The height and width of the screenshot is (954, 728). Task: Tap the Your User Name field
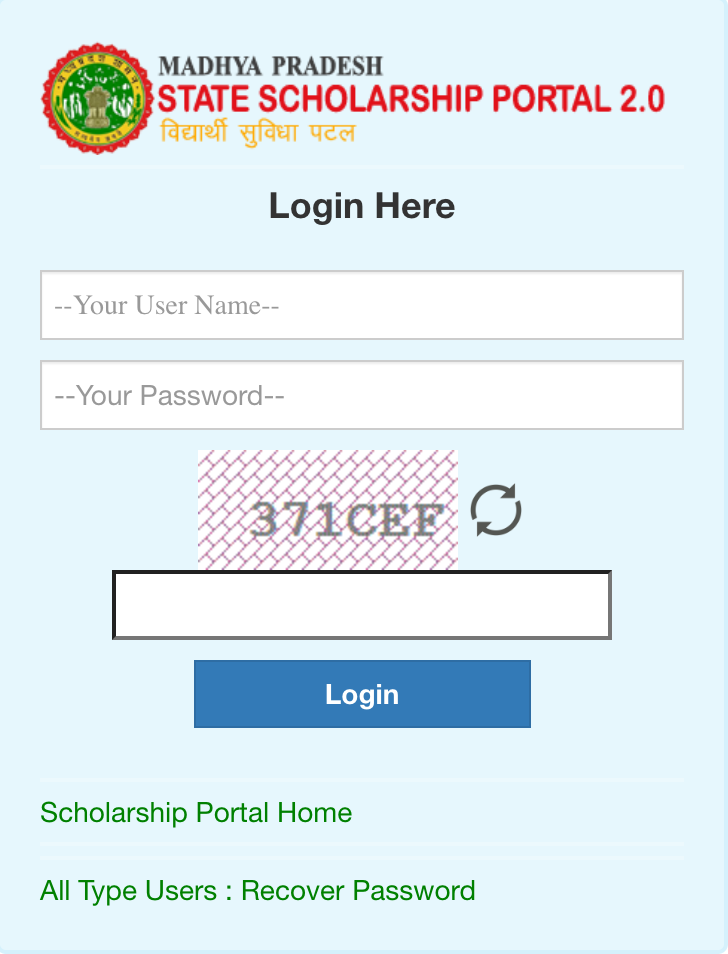tap(361, 305)
